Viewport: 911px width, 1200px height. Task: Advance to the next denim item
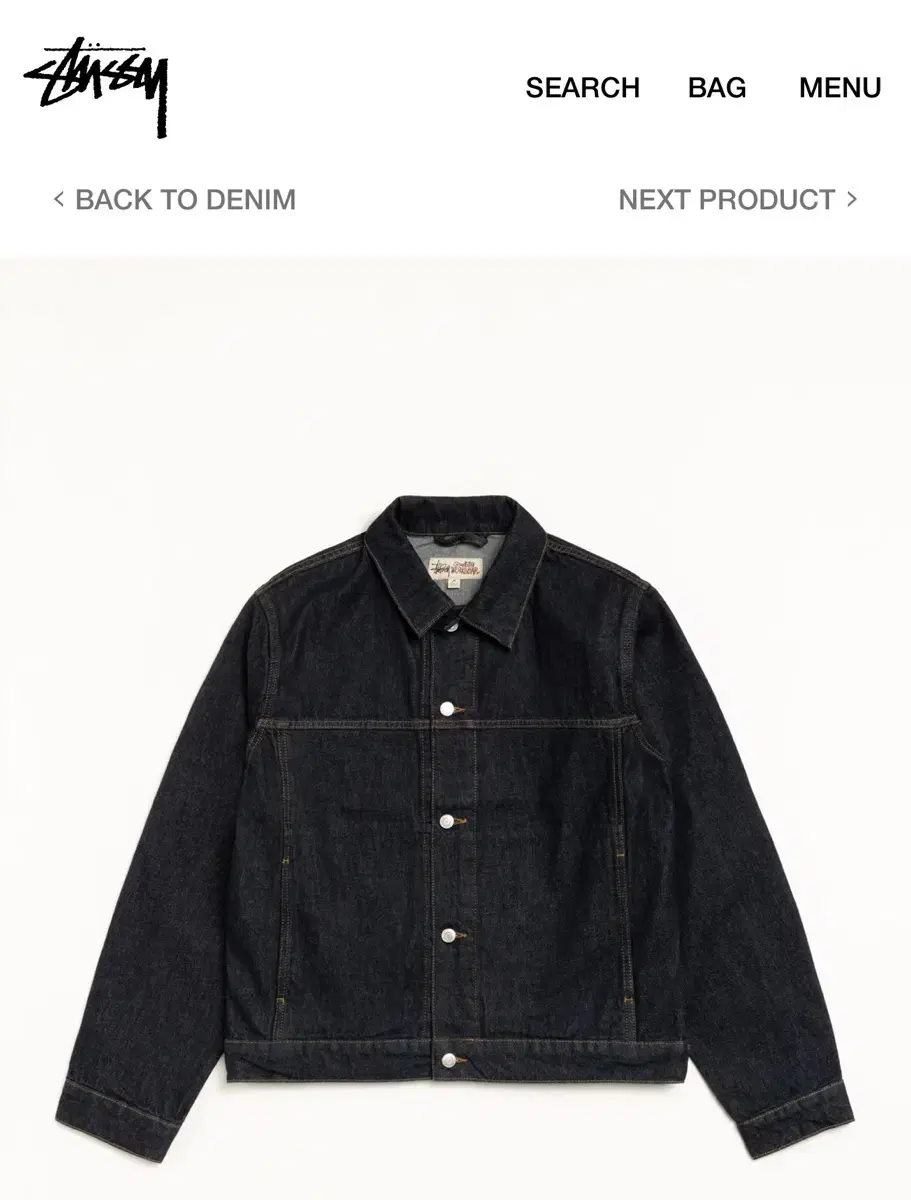click(x=729, y=200)
